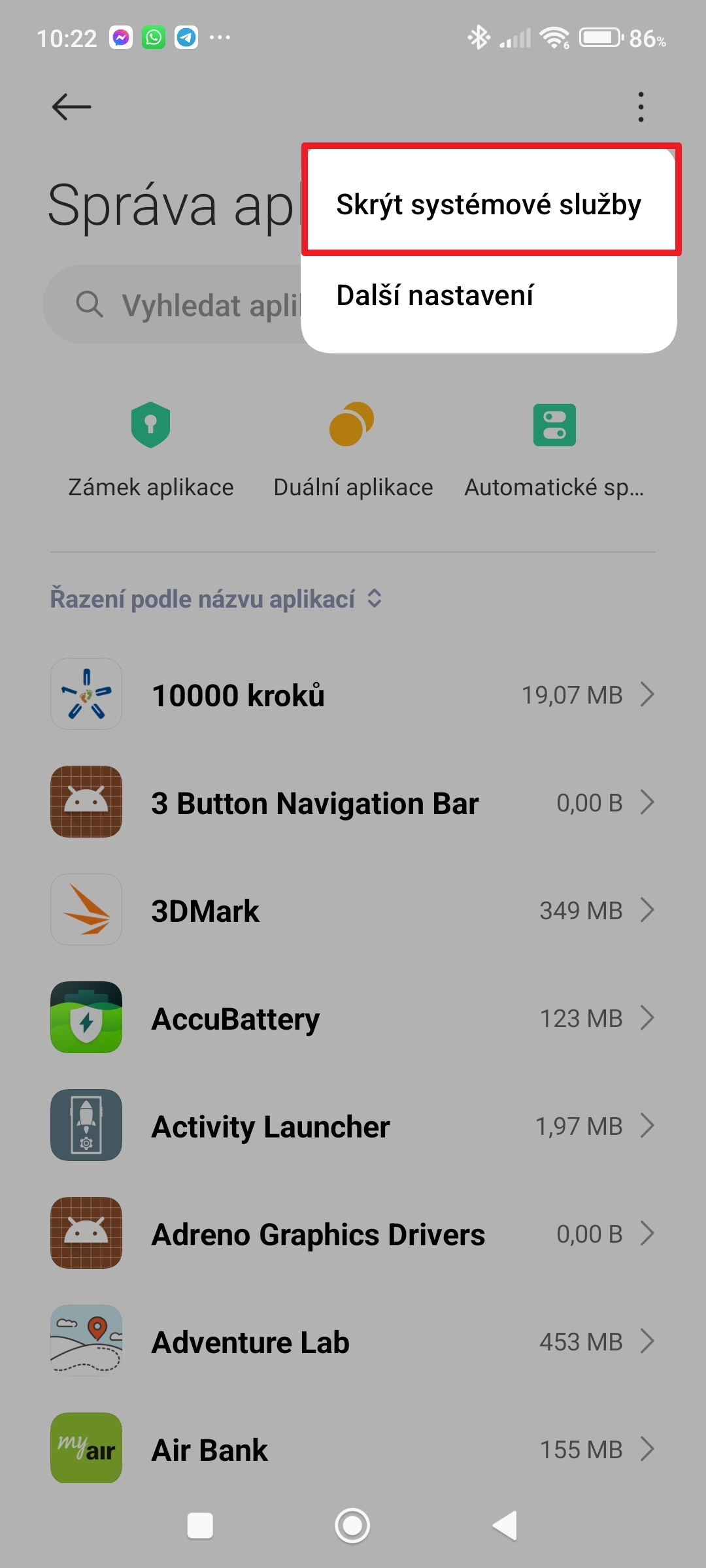This screenshot has height=1568, width=706.
Task: Show Activity Launcher details
Action: coord(353,1126)
